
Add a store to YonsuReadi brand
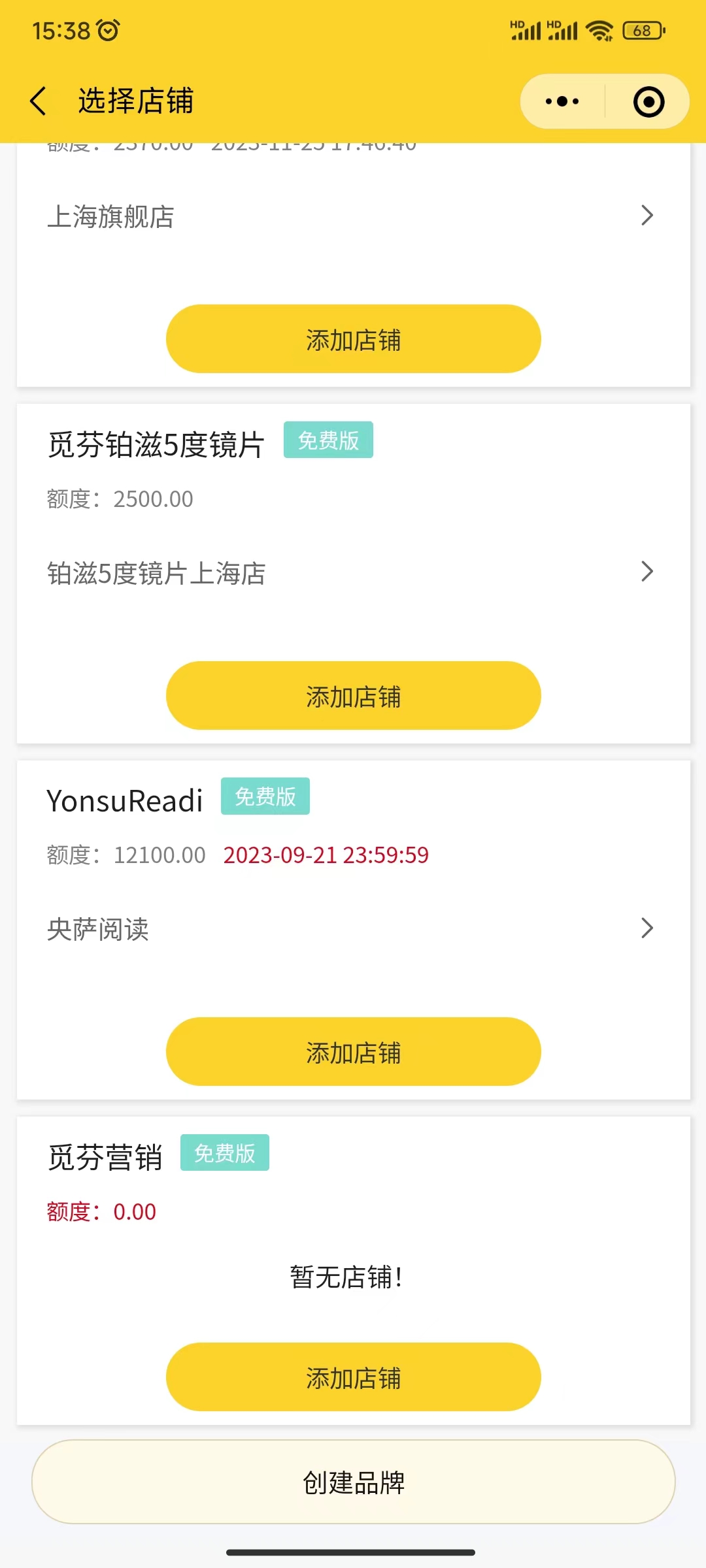(353, 1052)
